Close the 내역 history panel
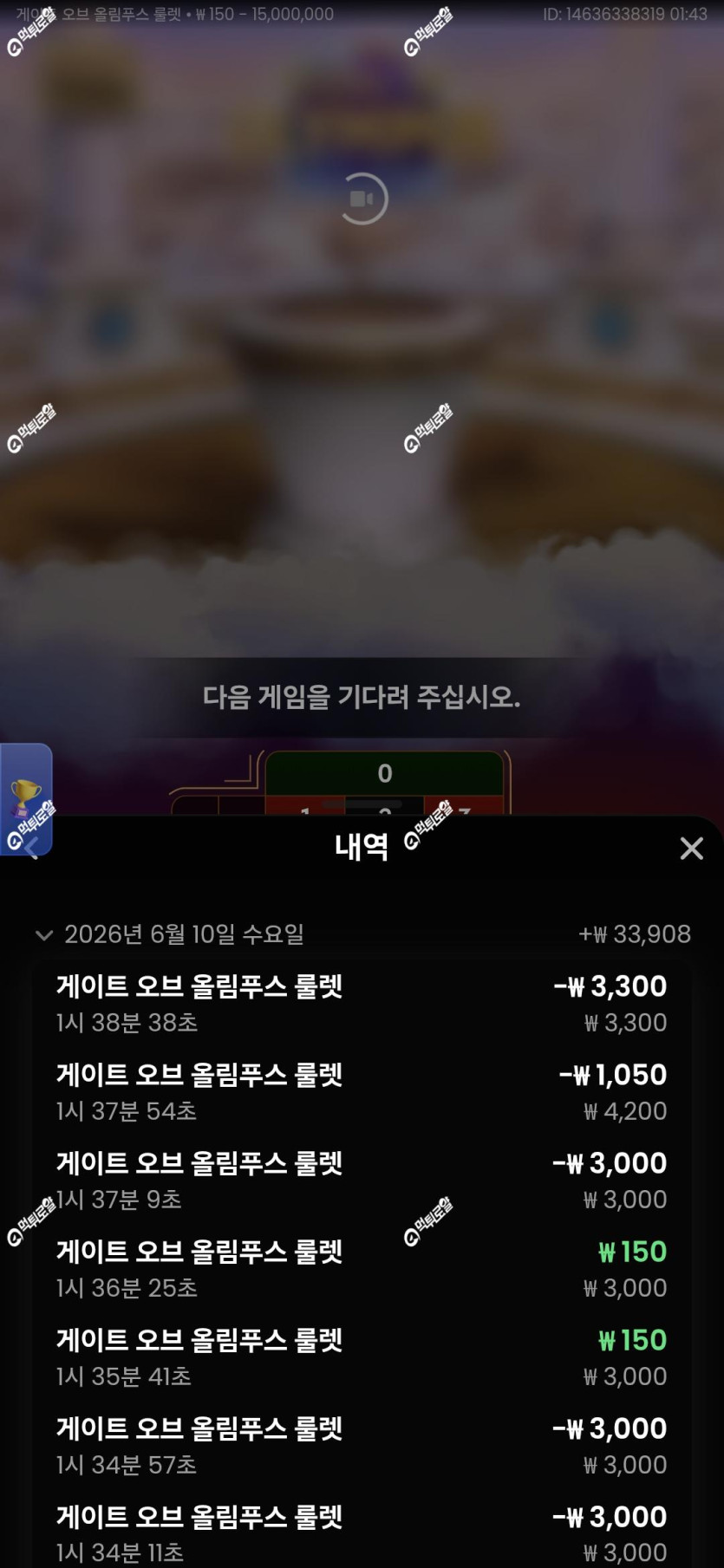Image resolution: width=724 pixels, height=1568 pixels. click(691, 848)
